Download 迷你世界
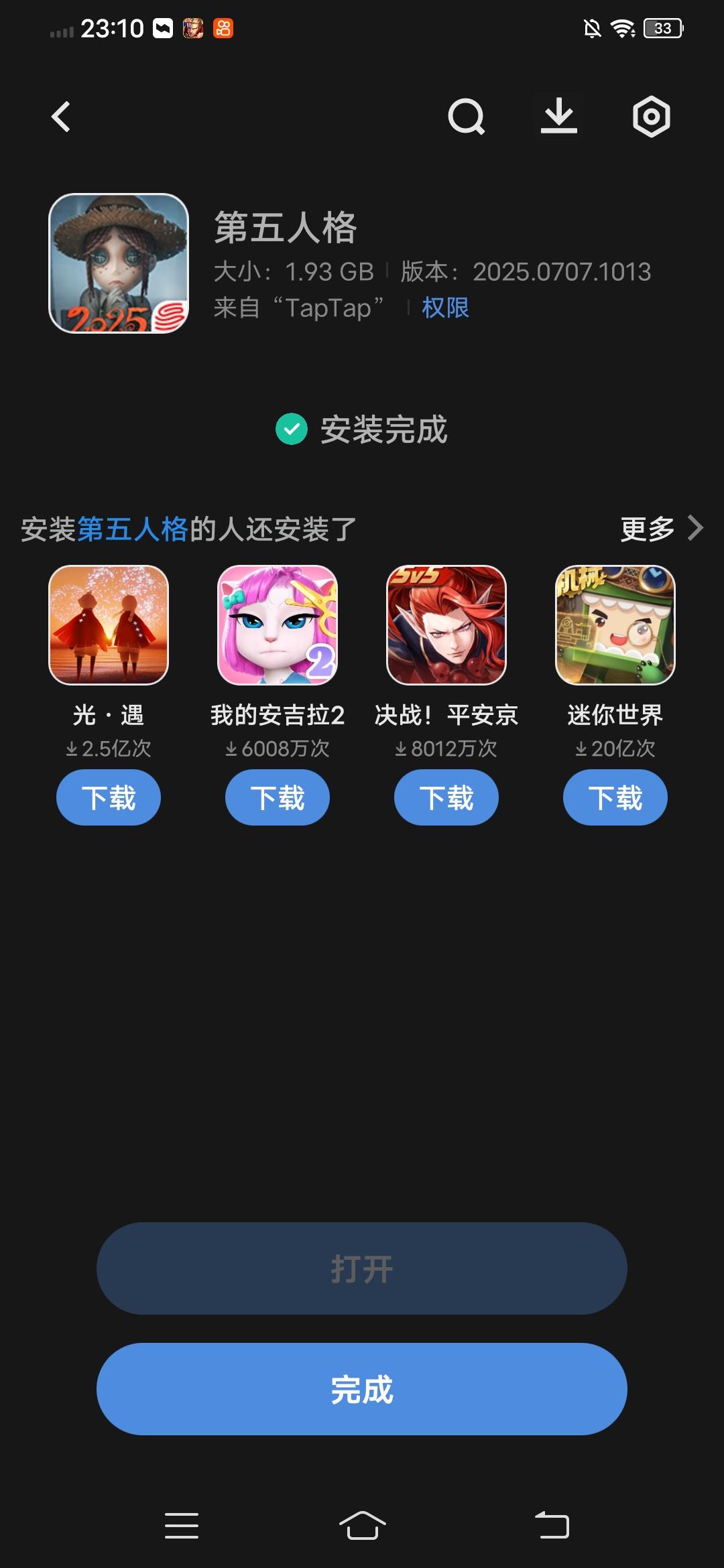Screen dimensions: 724x1568 coord(615,797)
